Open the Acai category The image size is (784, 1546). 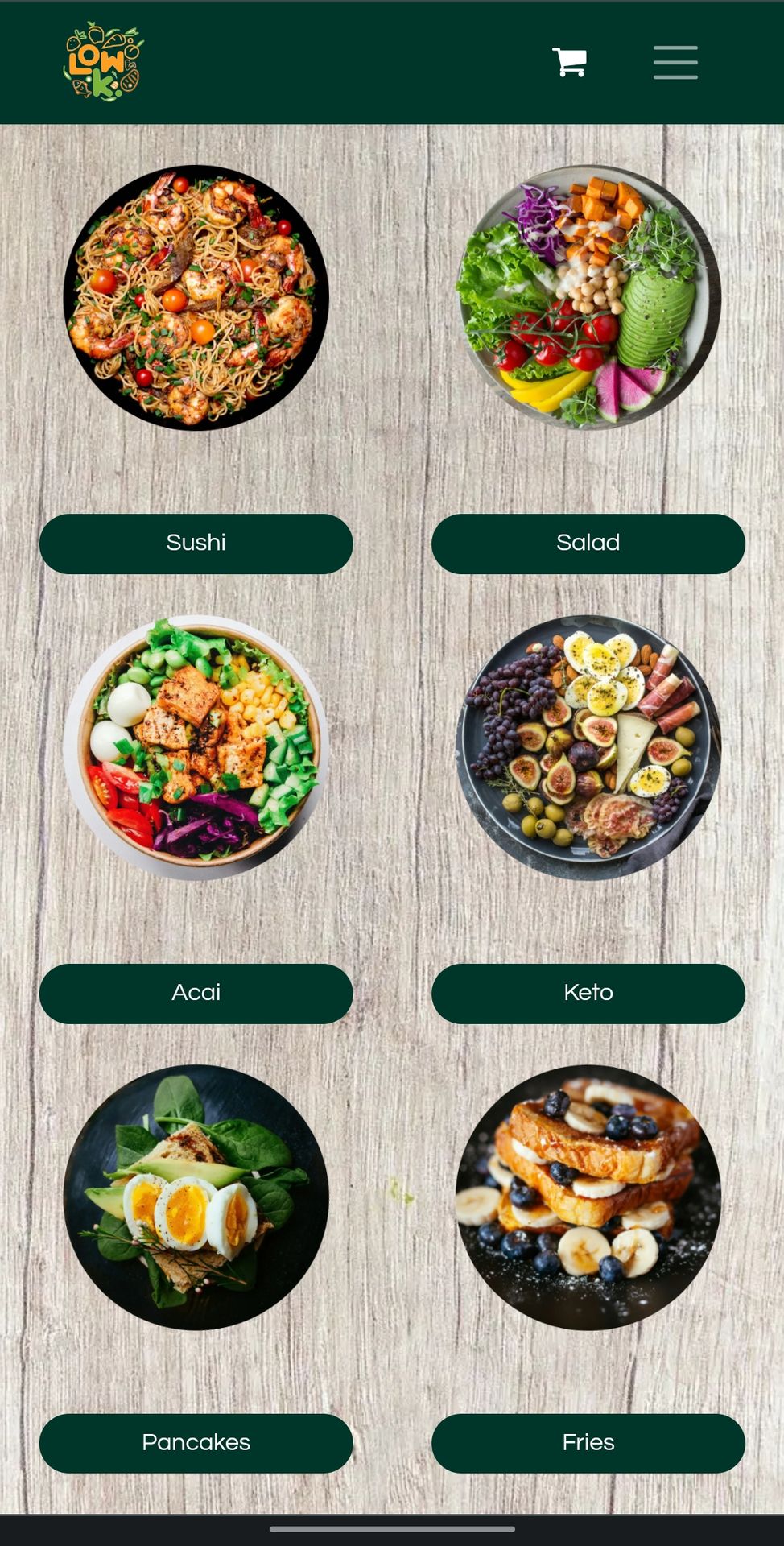[x=196, y=994]
